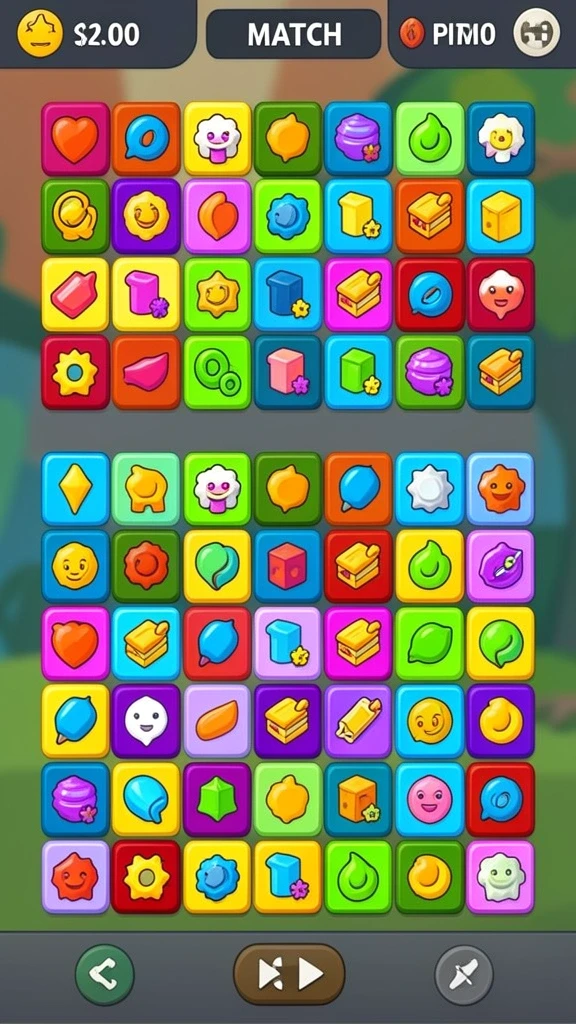The width and height of the screenshot is (576, 1024).
Task: Tap the red cube on blue tile
Action: pos(288,566)
